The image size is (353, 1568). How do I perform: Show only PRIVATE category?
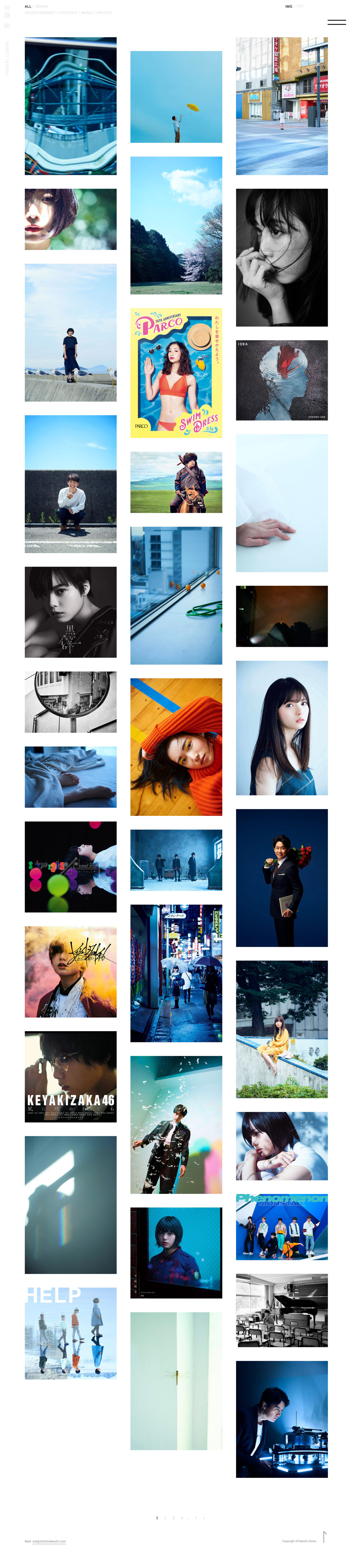click(104, 13)
